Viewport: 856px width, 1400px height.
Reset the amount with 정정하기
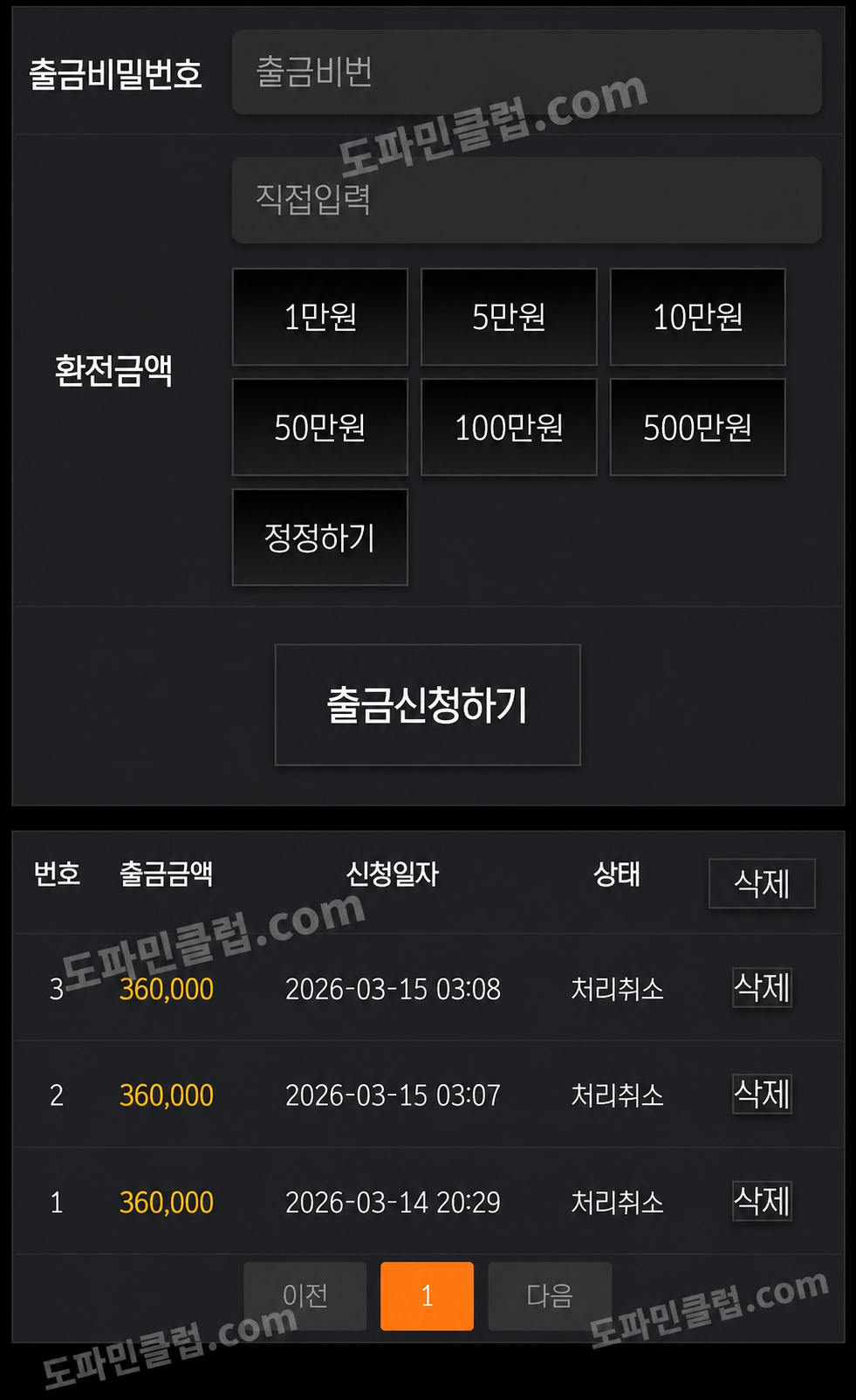320,537
